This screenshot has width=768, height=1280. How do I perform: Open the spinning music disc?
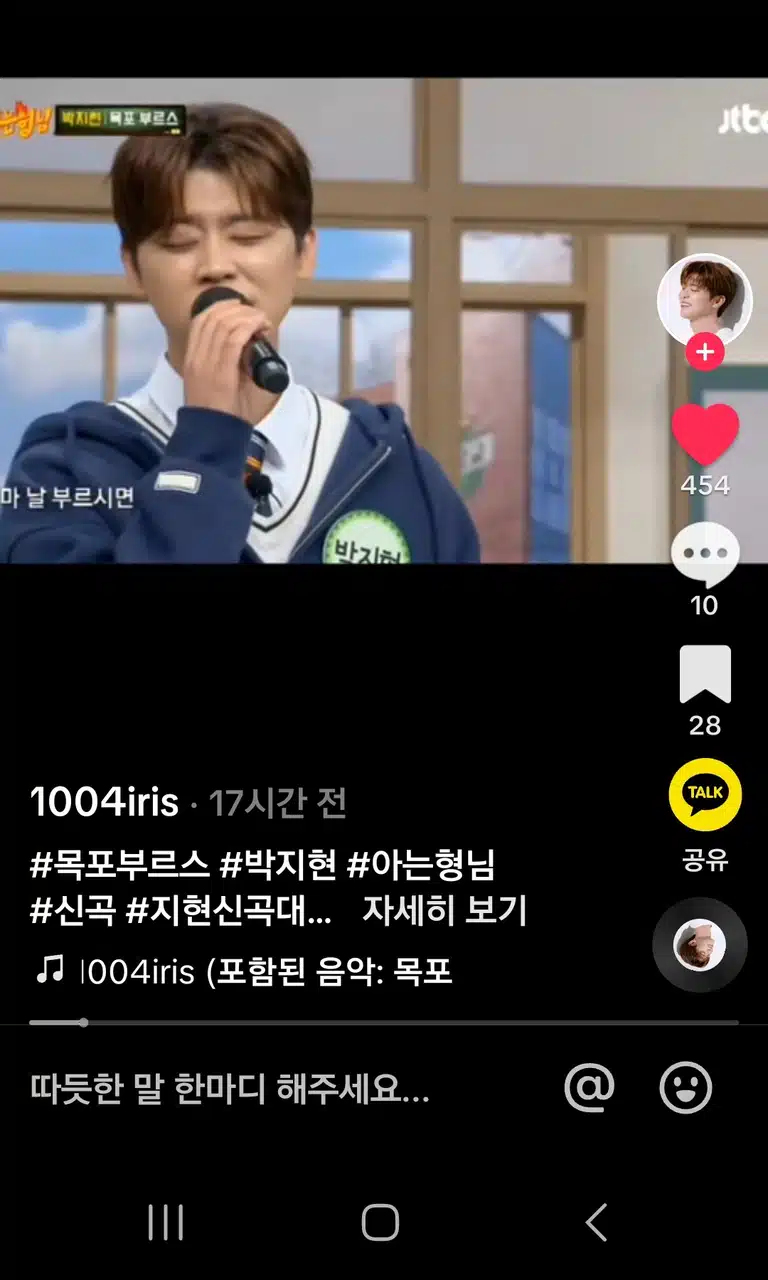699,944
